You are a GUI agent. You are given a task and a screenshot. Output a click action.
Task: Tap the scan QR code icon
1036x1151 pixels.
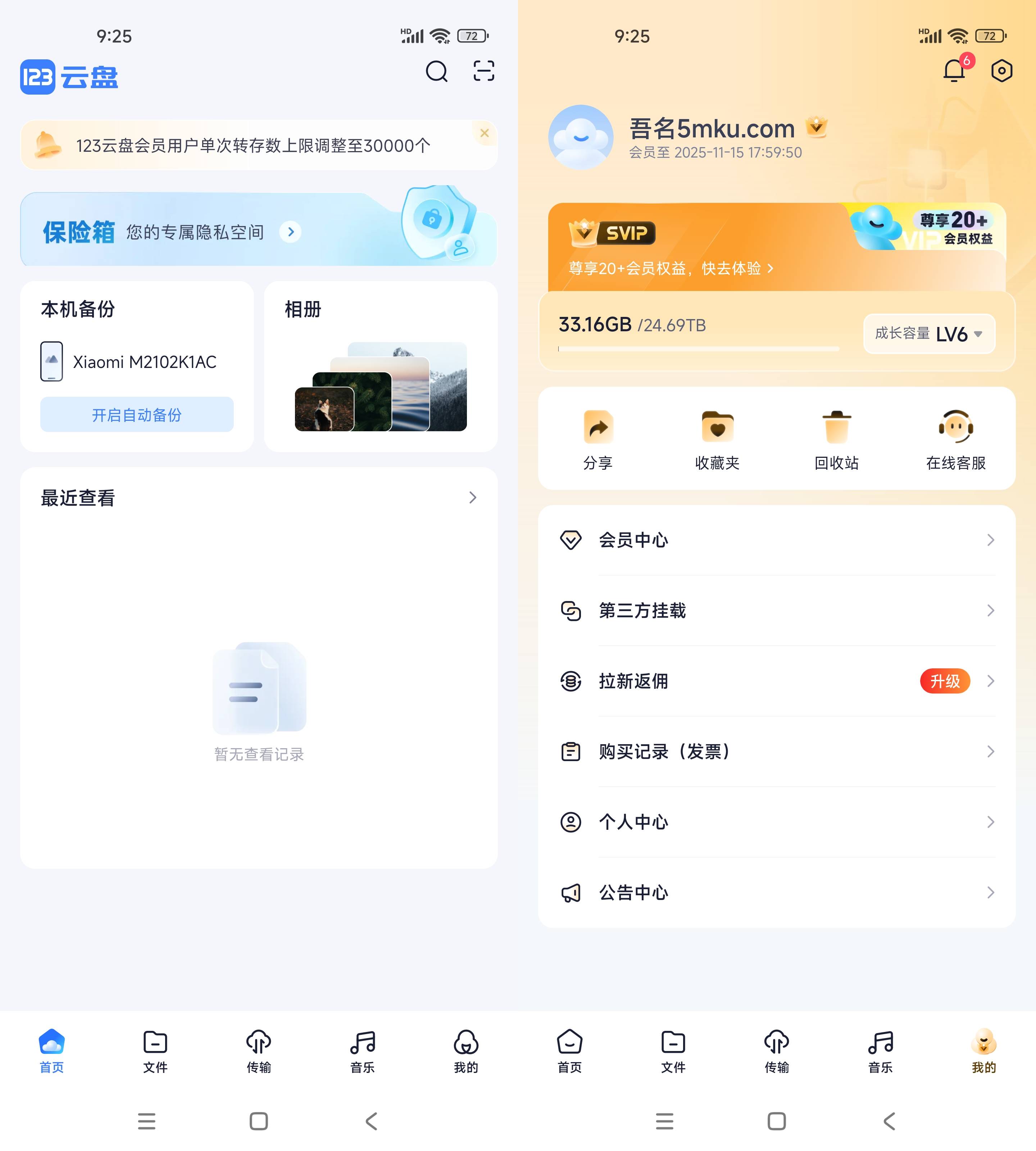point(483,72)
